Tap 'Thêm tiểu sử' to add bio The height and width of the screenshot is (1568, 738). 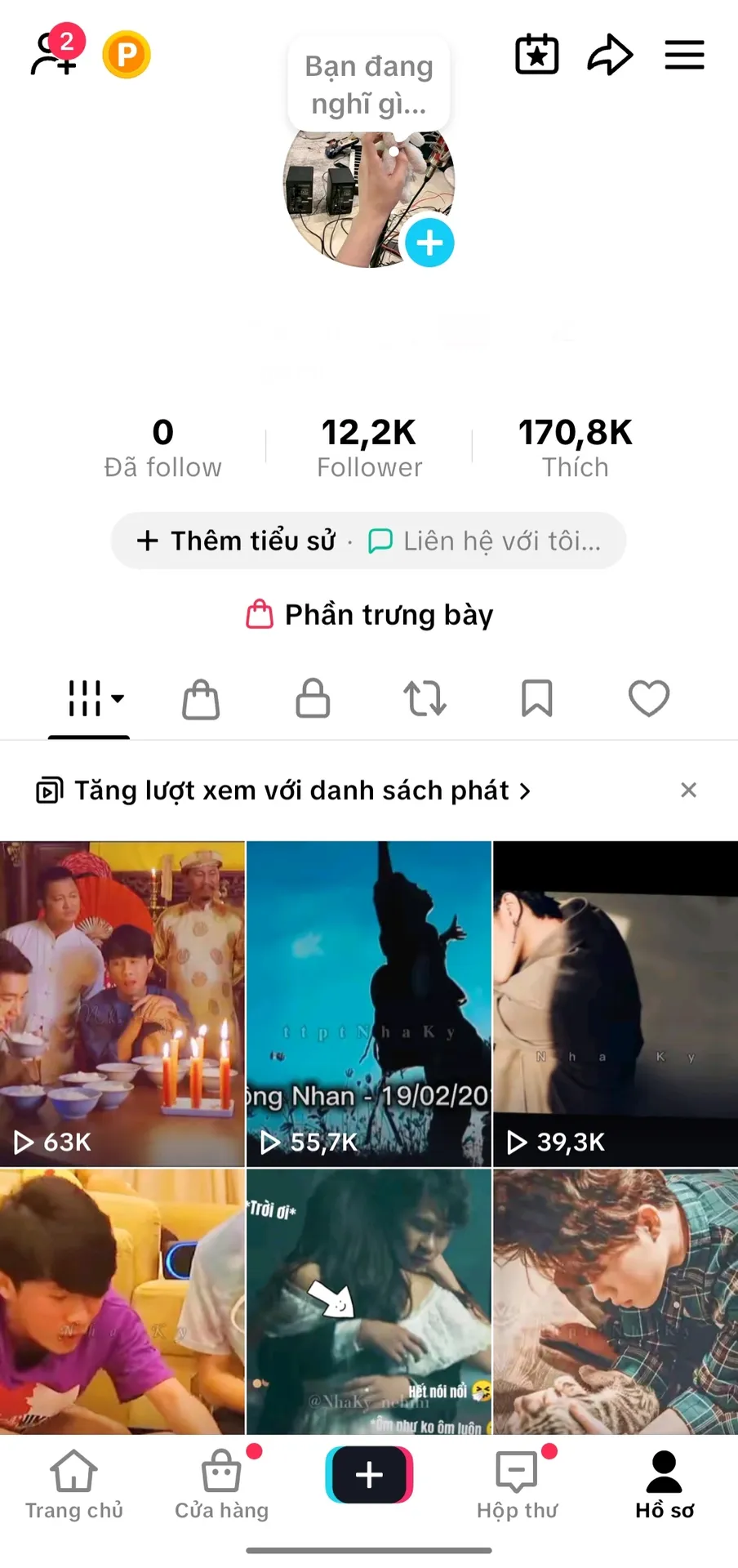237,541
